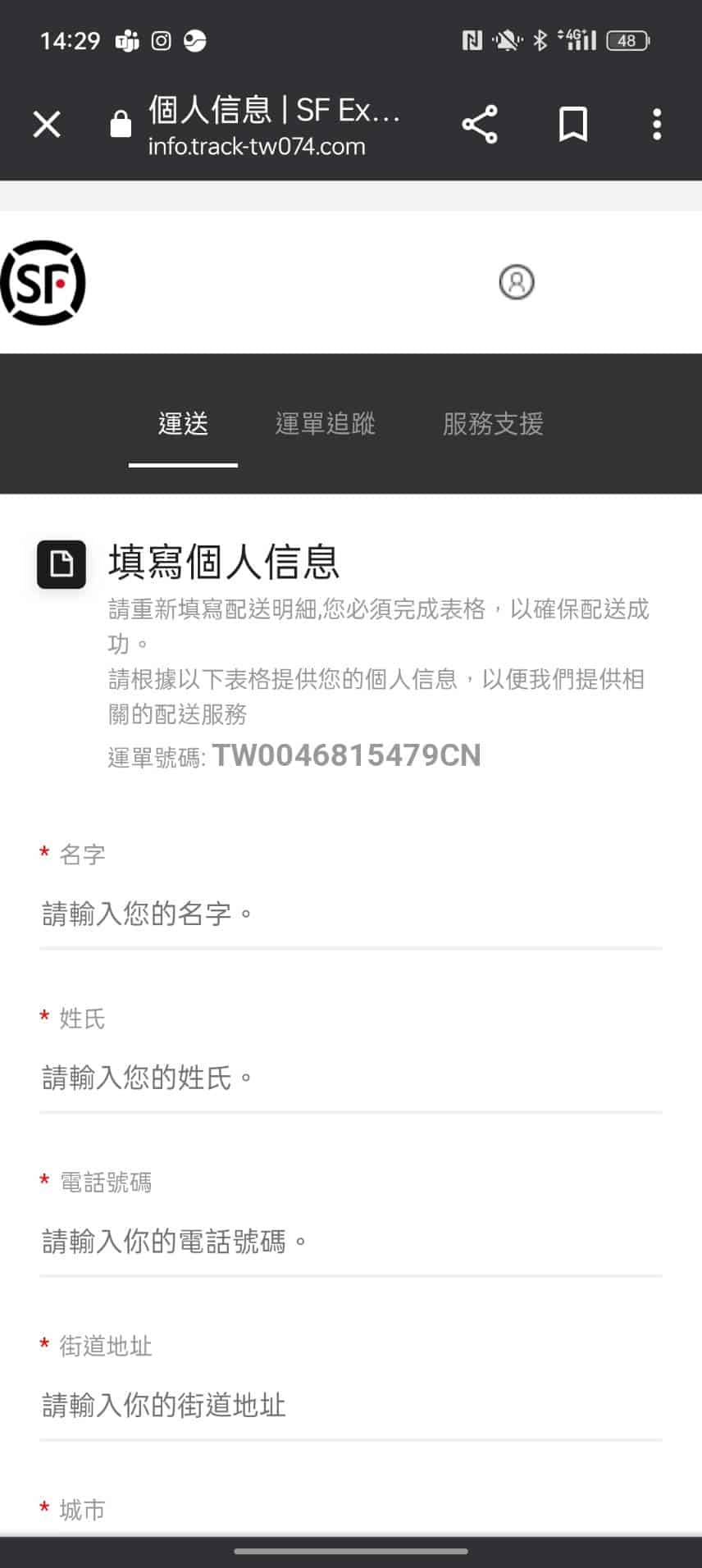
Task: Enter the 電話號碼 field
Action: pyautogui.click(x=351, y=1242)
